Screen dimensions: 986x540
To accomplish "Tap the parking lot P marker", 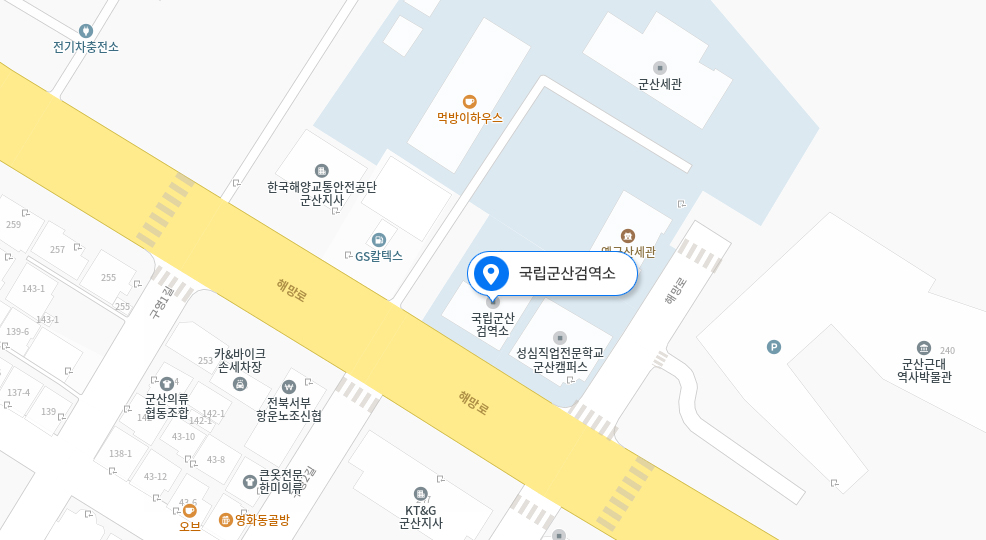I will pos(773,347).
